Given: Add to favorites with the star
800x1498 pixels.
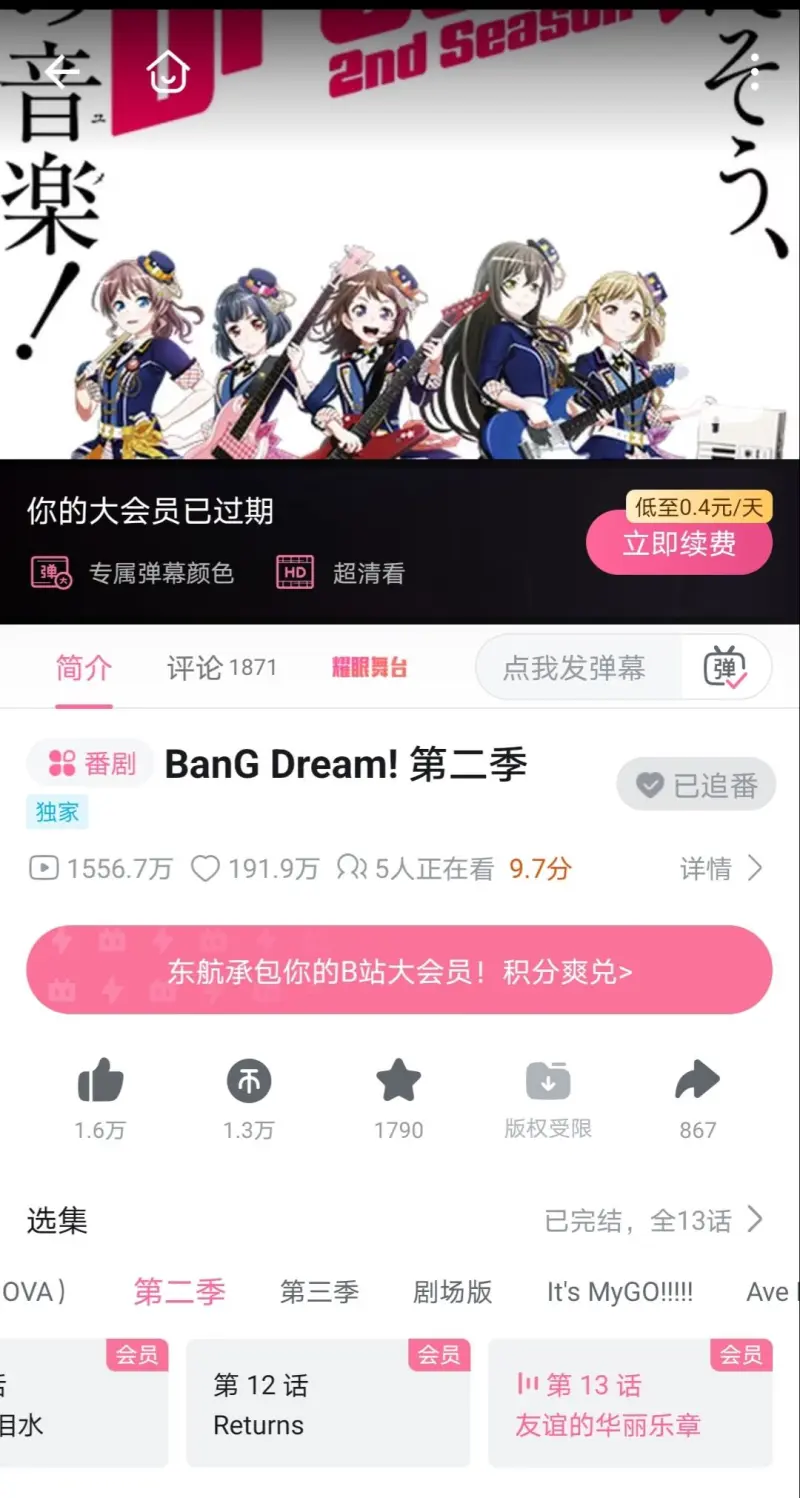Looking at the screenshot, I should point(398,1099).
